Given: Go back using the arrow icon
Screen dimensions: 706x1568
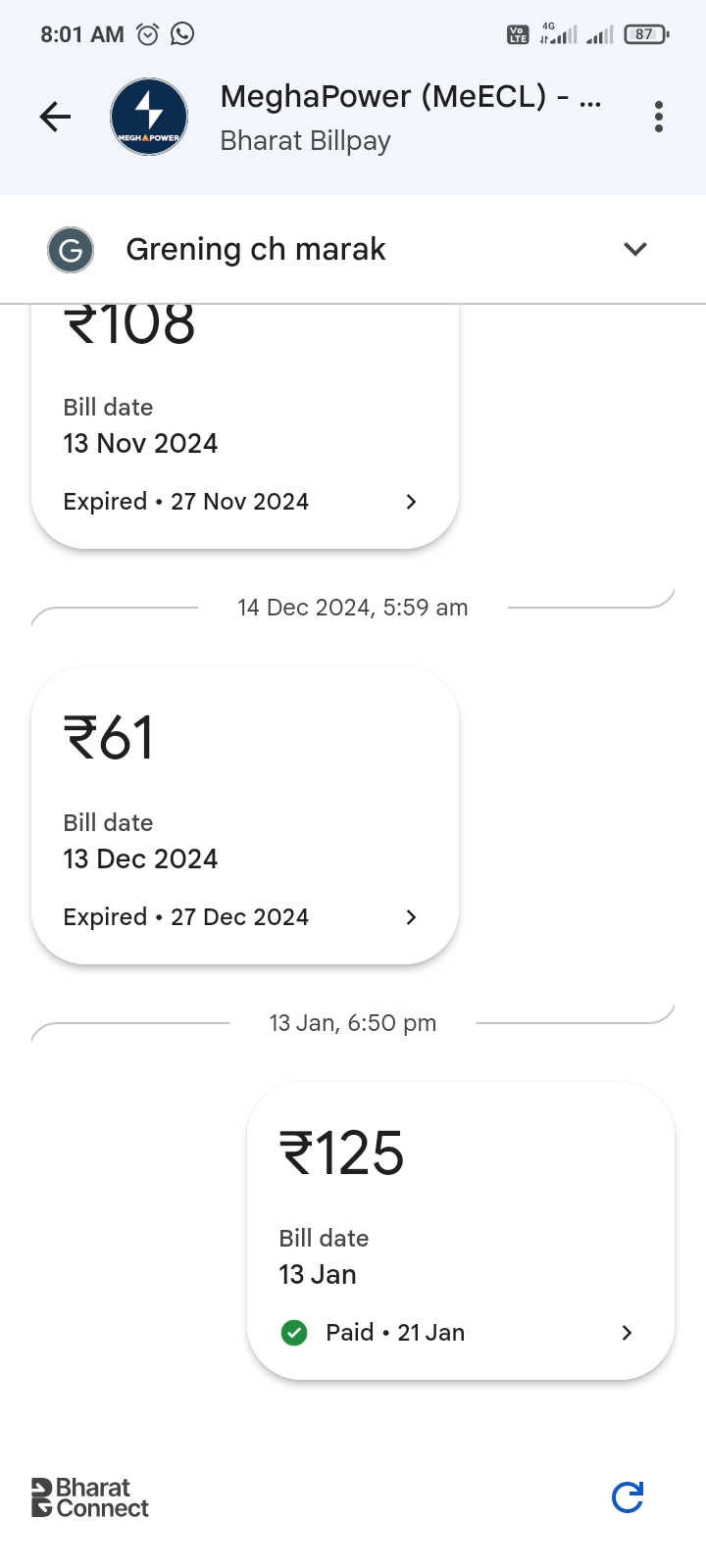Looking at the screenshot, I should pyautogui.click(x=55, y=117).
